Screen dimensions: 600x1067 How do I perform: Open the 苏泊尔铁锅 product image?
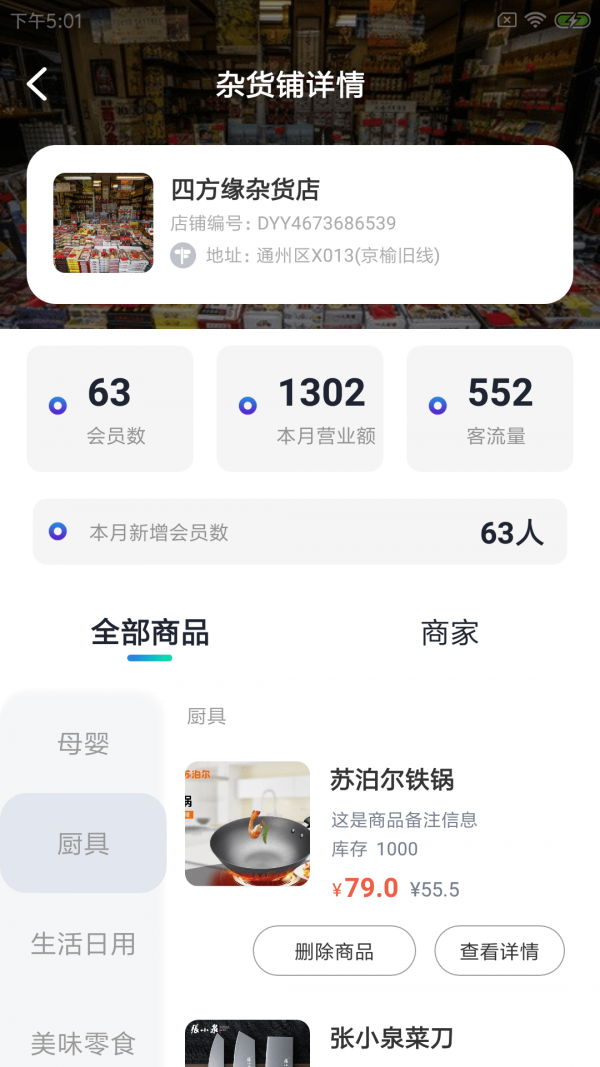tap(247, 824)
